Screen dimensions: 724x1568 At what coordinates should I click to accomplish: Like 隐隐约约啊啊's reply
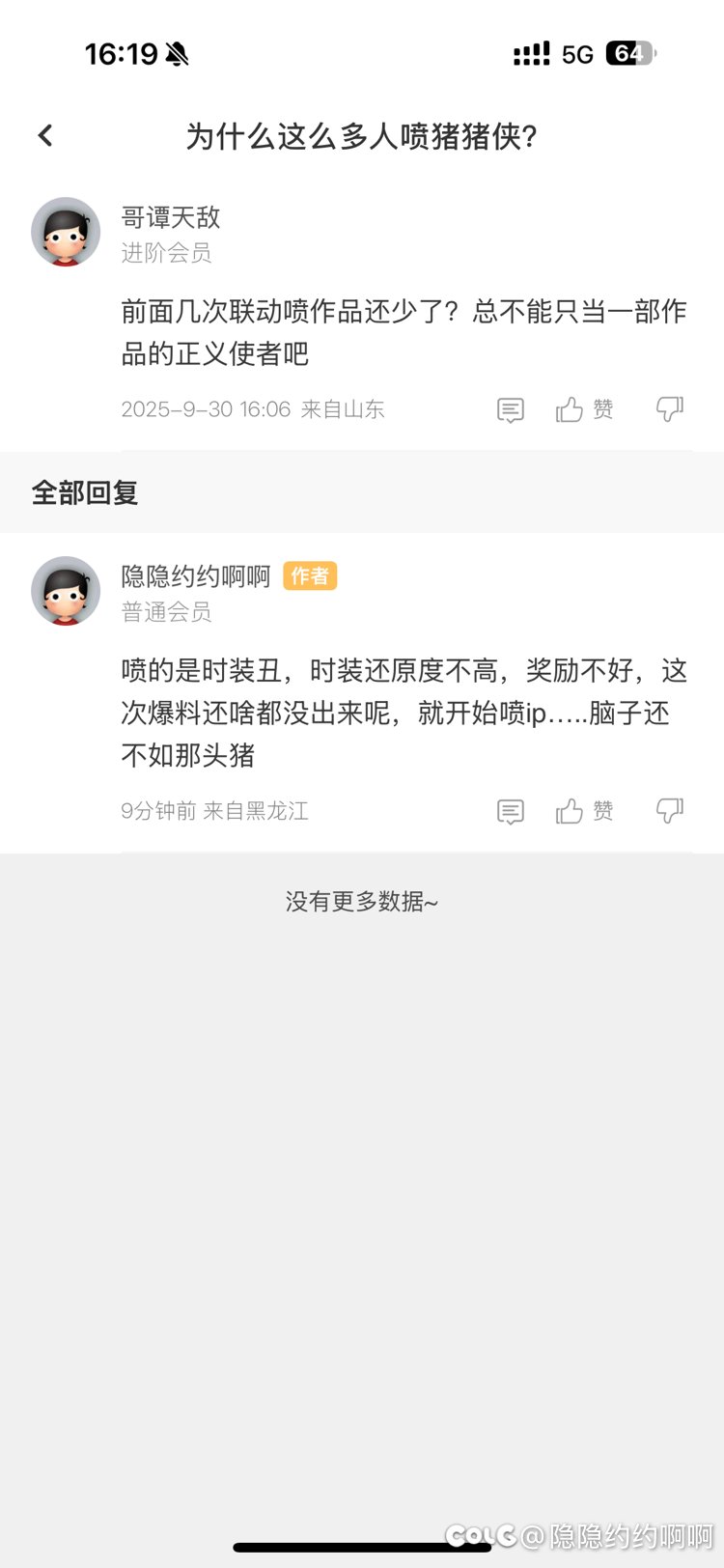[584, 812]
